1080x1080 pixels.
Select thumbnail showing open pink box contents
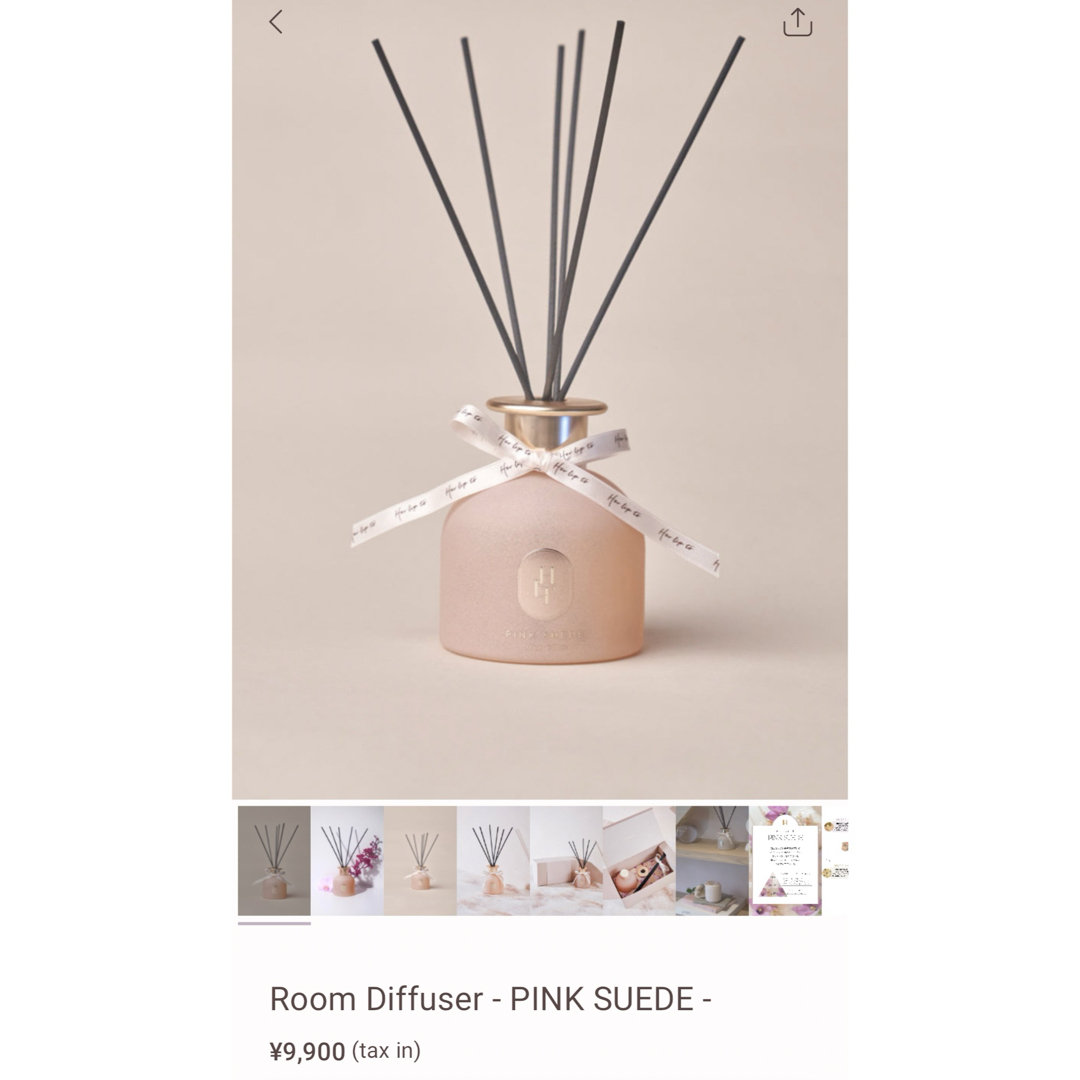tap(639, 861)
